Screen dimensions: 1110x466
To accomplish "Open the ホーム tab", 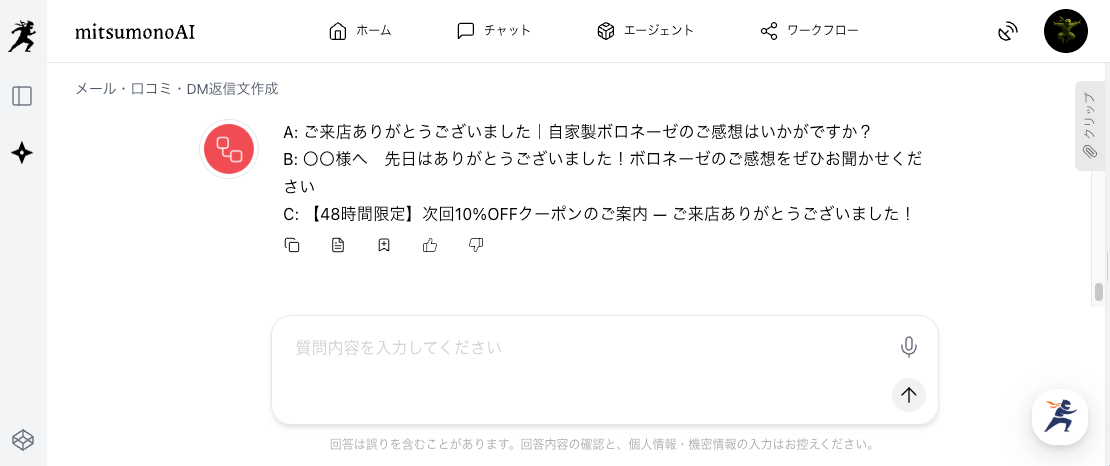I will pyautogui.click(x=360, y=31).
